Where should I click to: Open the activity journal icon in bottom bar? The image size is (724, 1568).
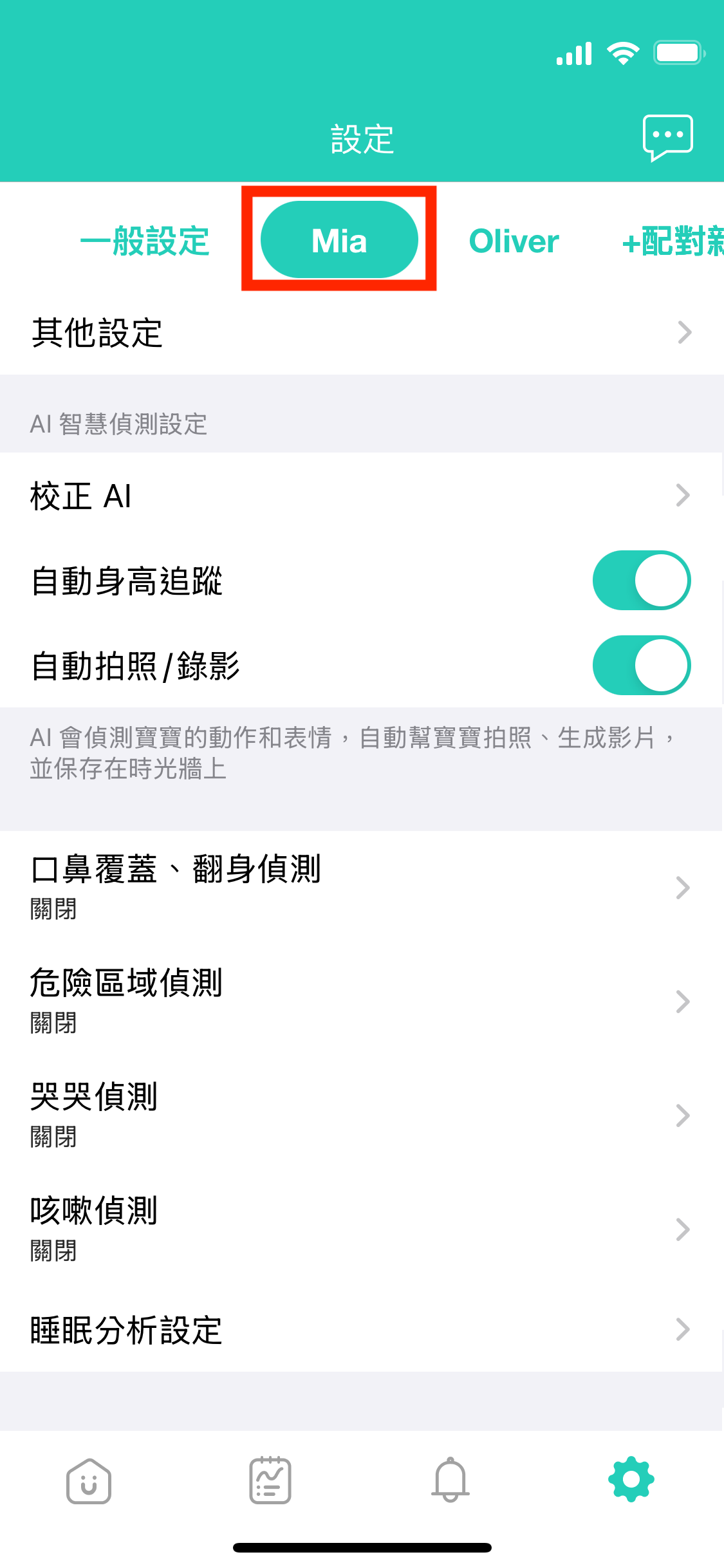click(x=269, y=1482)
